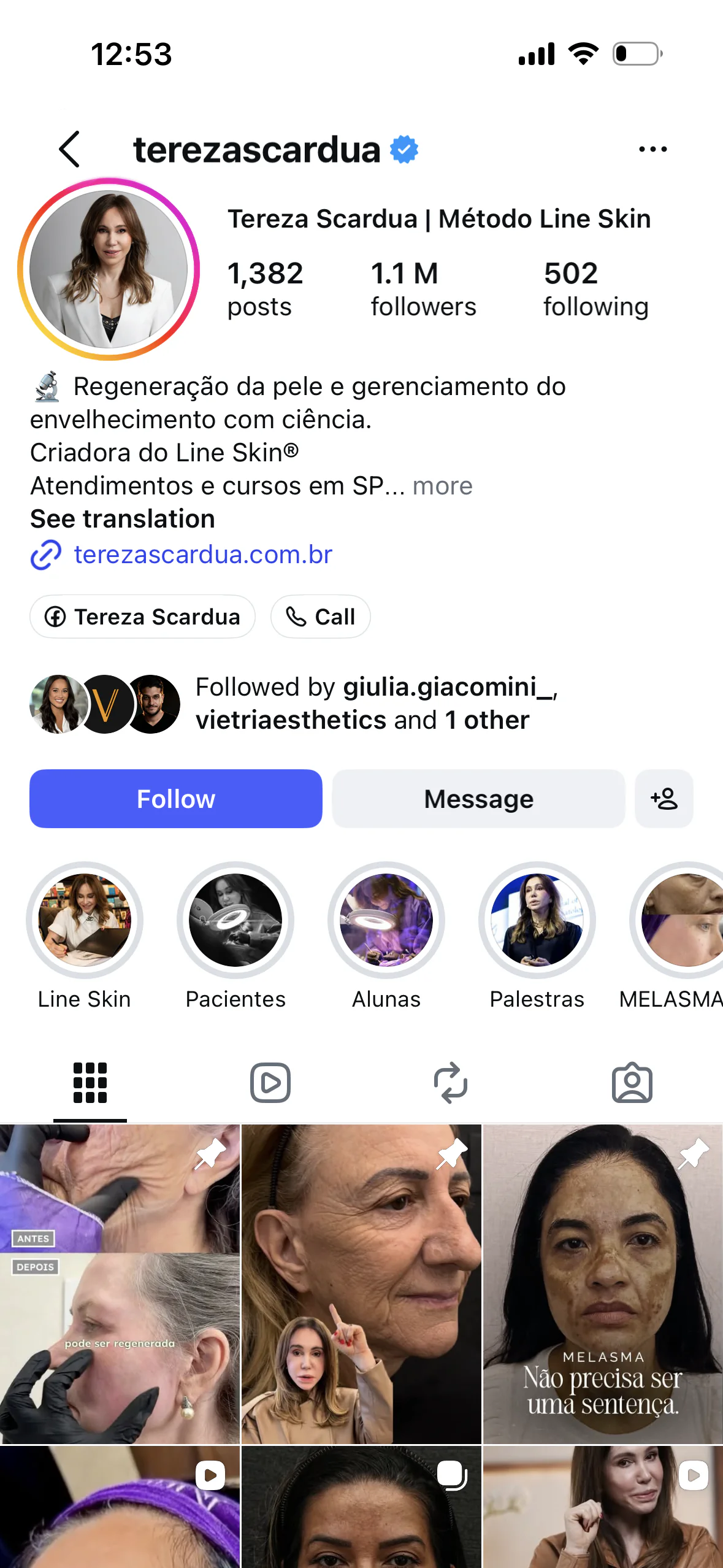Switch to the Reels tab
Image resolution: width=723 pixels, height=1568 pixels.
tap(270, 1083)
